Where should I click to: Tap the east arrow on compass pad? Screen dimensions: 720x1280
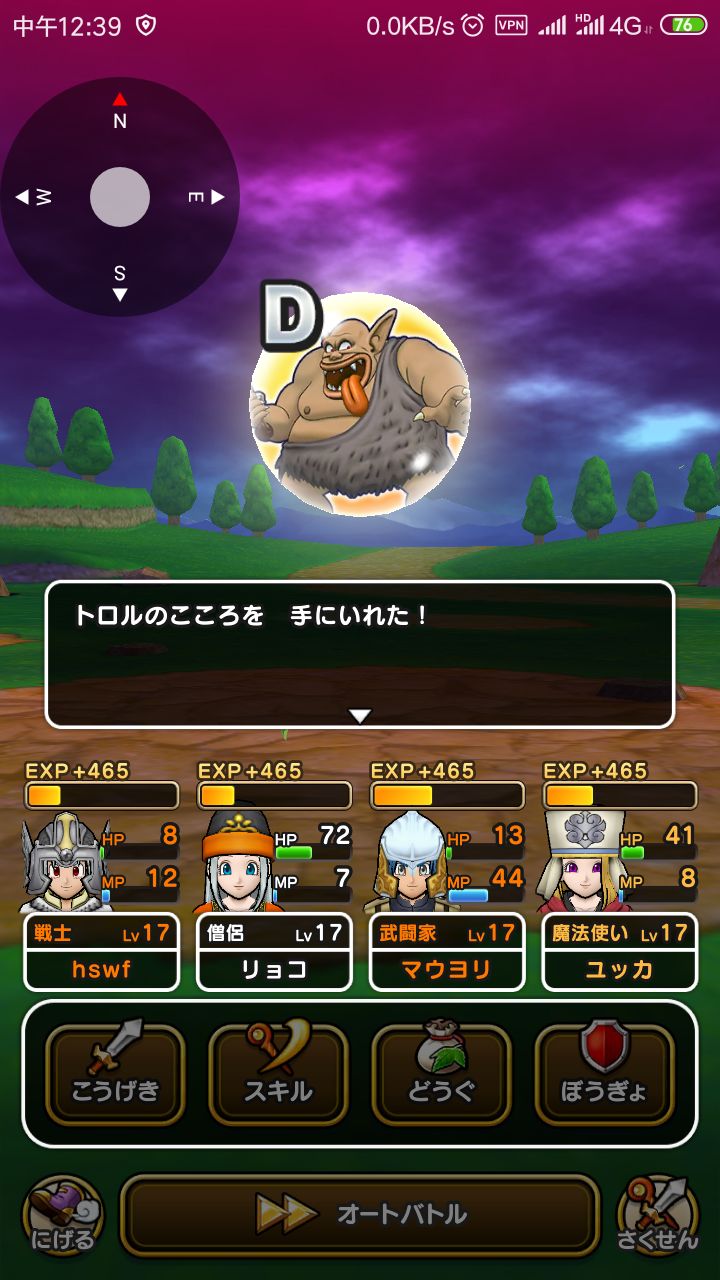(217, 197)
